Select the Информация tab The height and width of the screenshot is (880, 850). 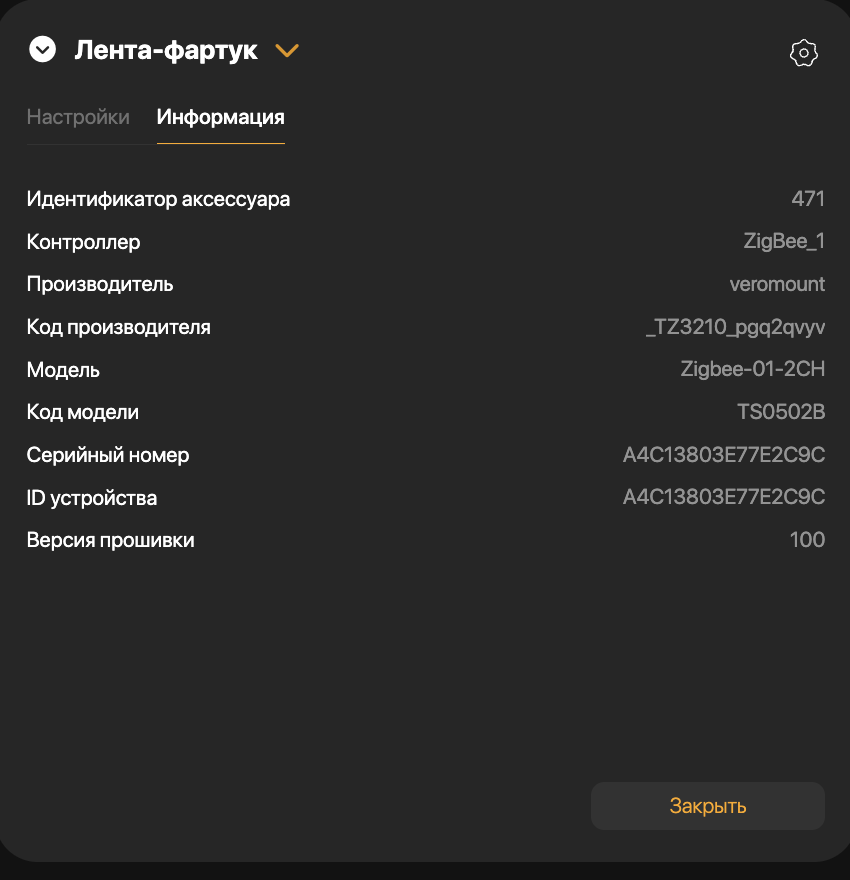[x=219, y=116]
